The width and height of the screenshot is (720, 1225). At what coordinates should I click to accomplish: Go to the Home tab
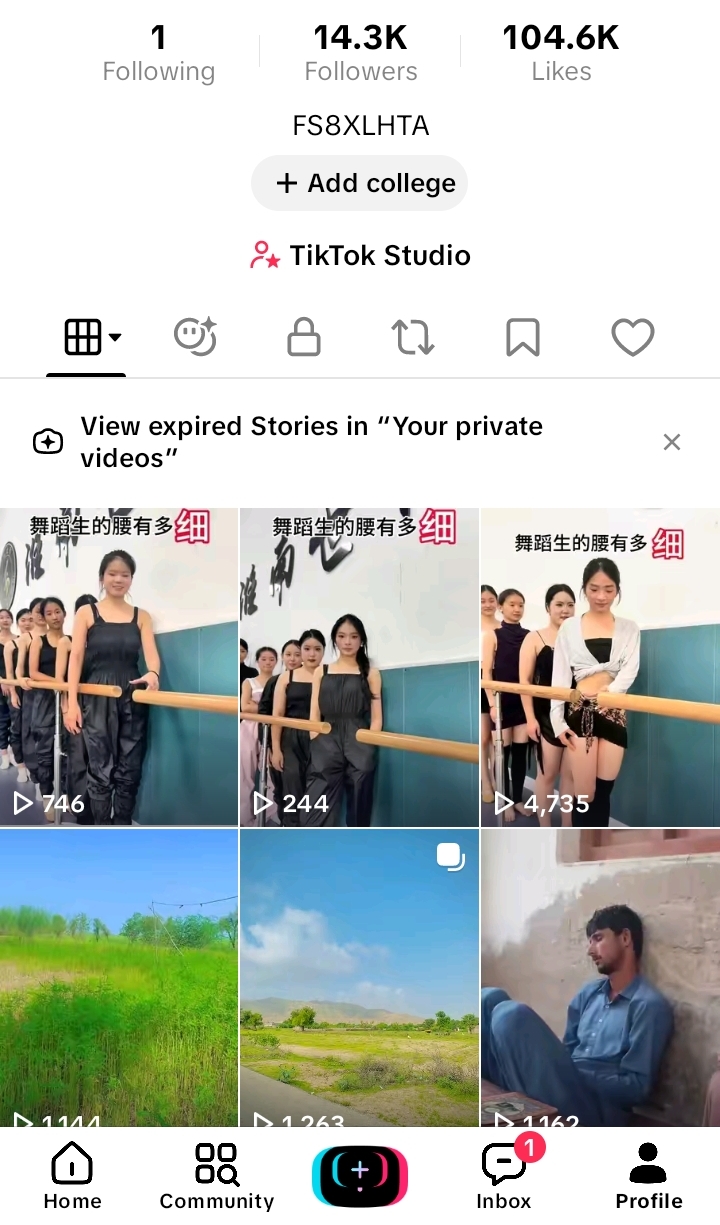[72, 1177]
